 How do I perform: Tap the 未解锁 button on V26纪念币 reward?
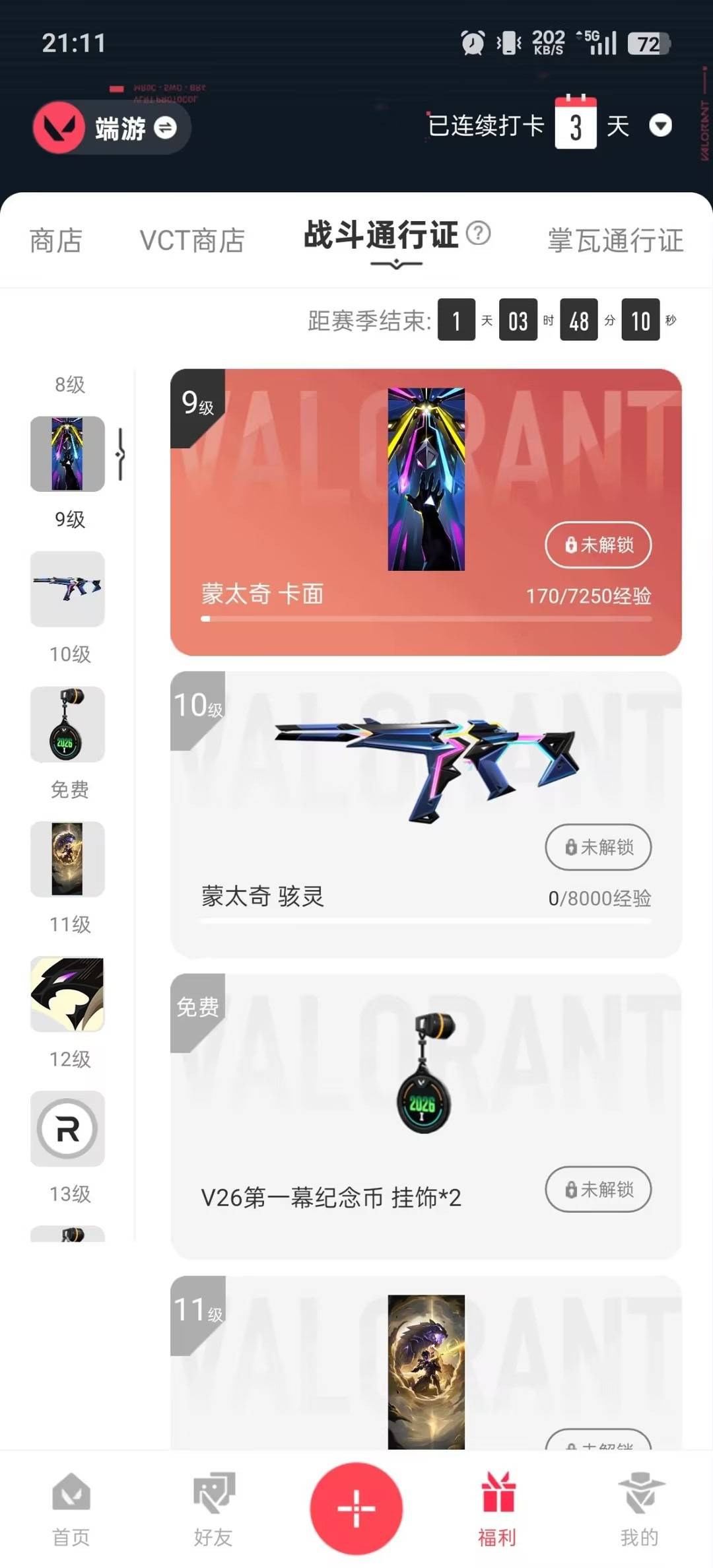point(597,1190)
